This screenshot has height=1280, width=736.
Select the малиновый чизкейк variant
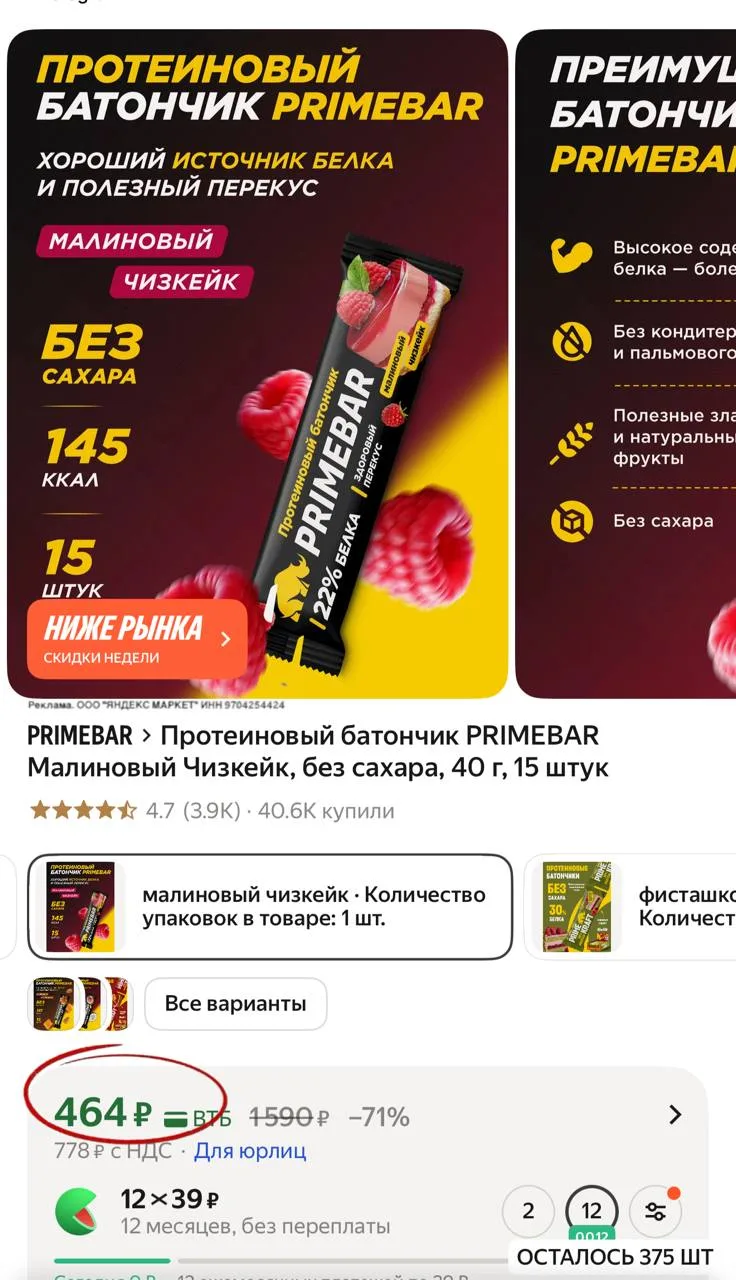(270, 906)
